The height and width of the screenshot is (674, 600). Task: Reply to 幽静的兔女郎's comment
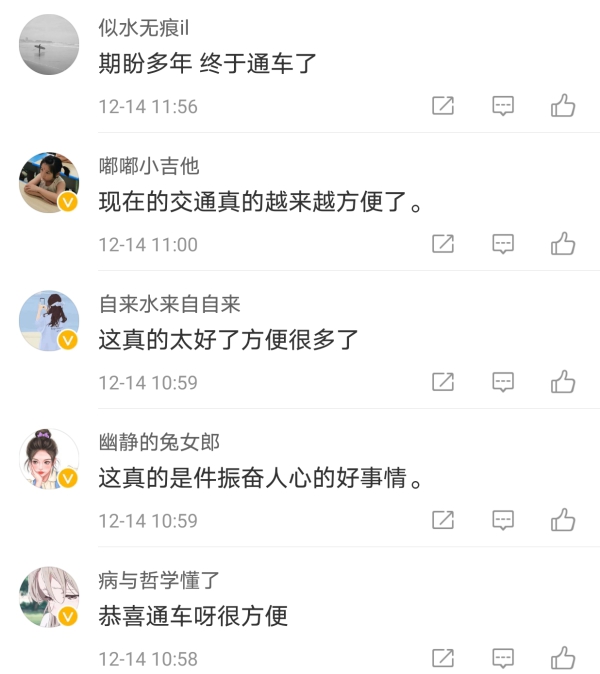504,519
